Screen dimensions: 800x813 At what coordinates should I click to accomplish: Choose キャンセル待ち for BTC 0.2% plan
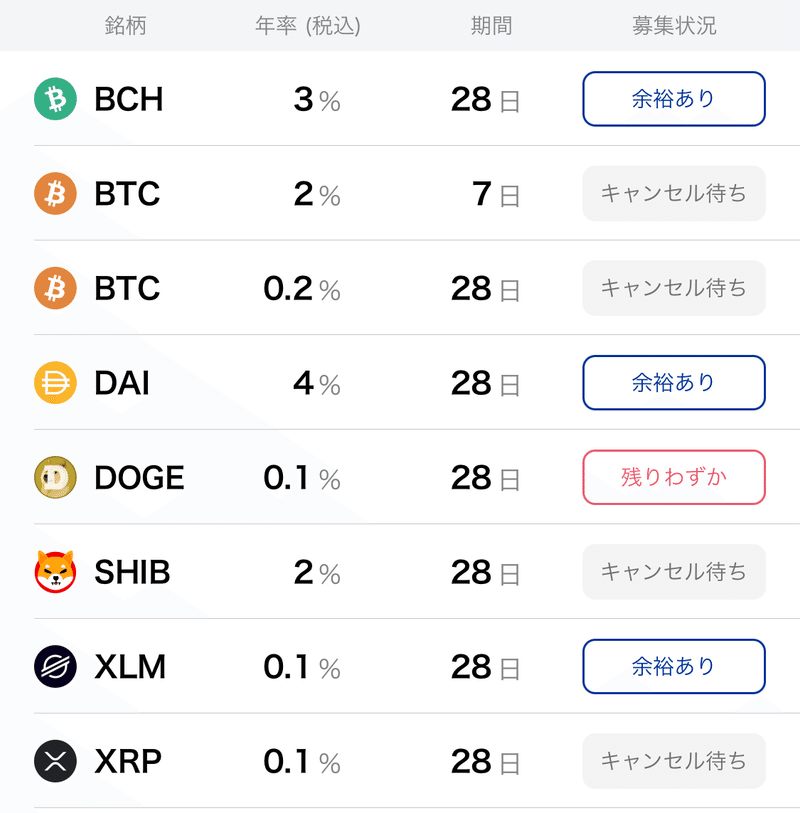[x=674, y=288]
